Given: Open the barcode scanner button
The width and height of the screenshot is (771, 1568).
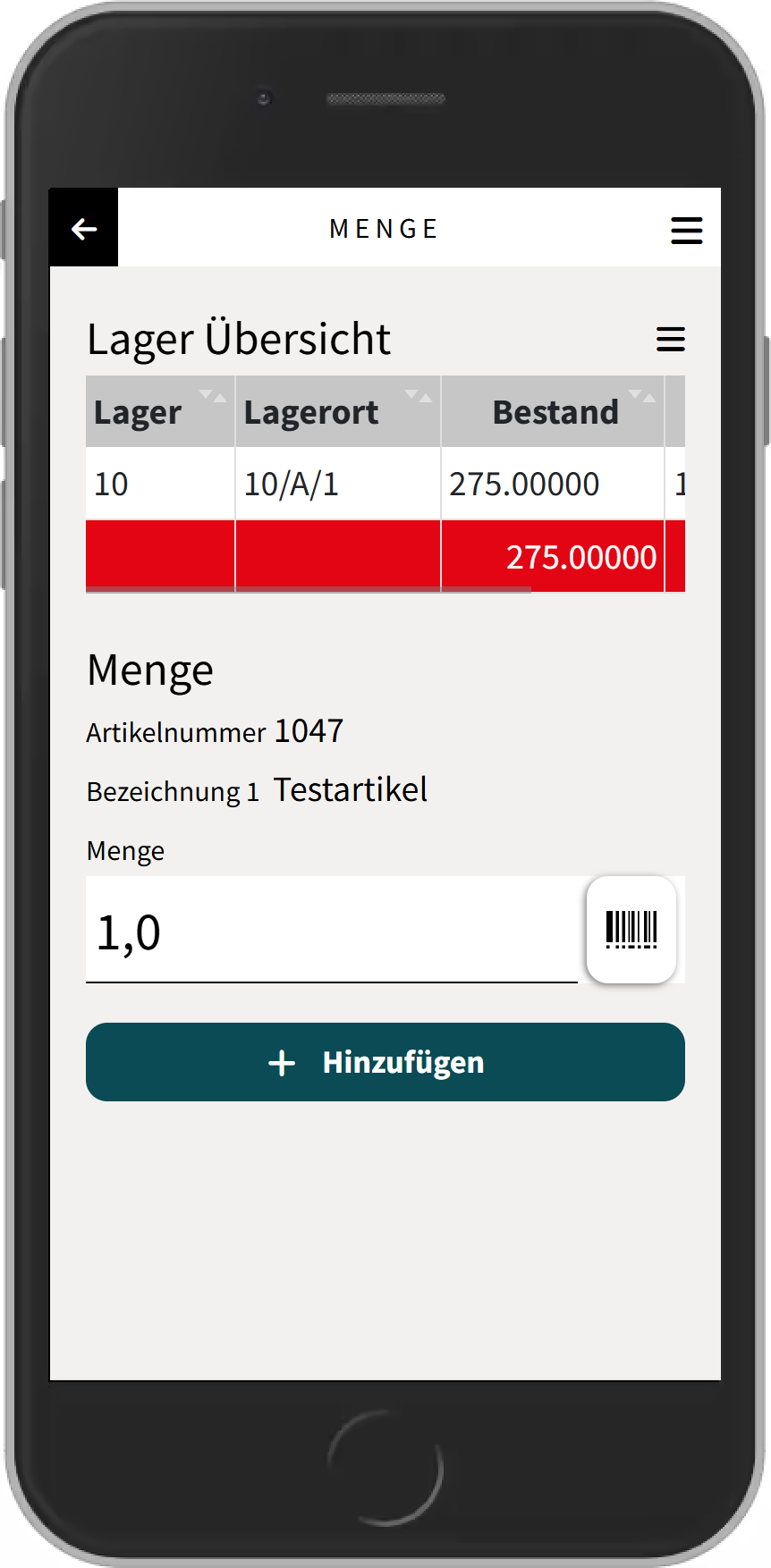Looking at the screenshot, I should [x=631, y=930].
